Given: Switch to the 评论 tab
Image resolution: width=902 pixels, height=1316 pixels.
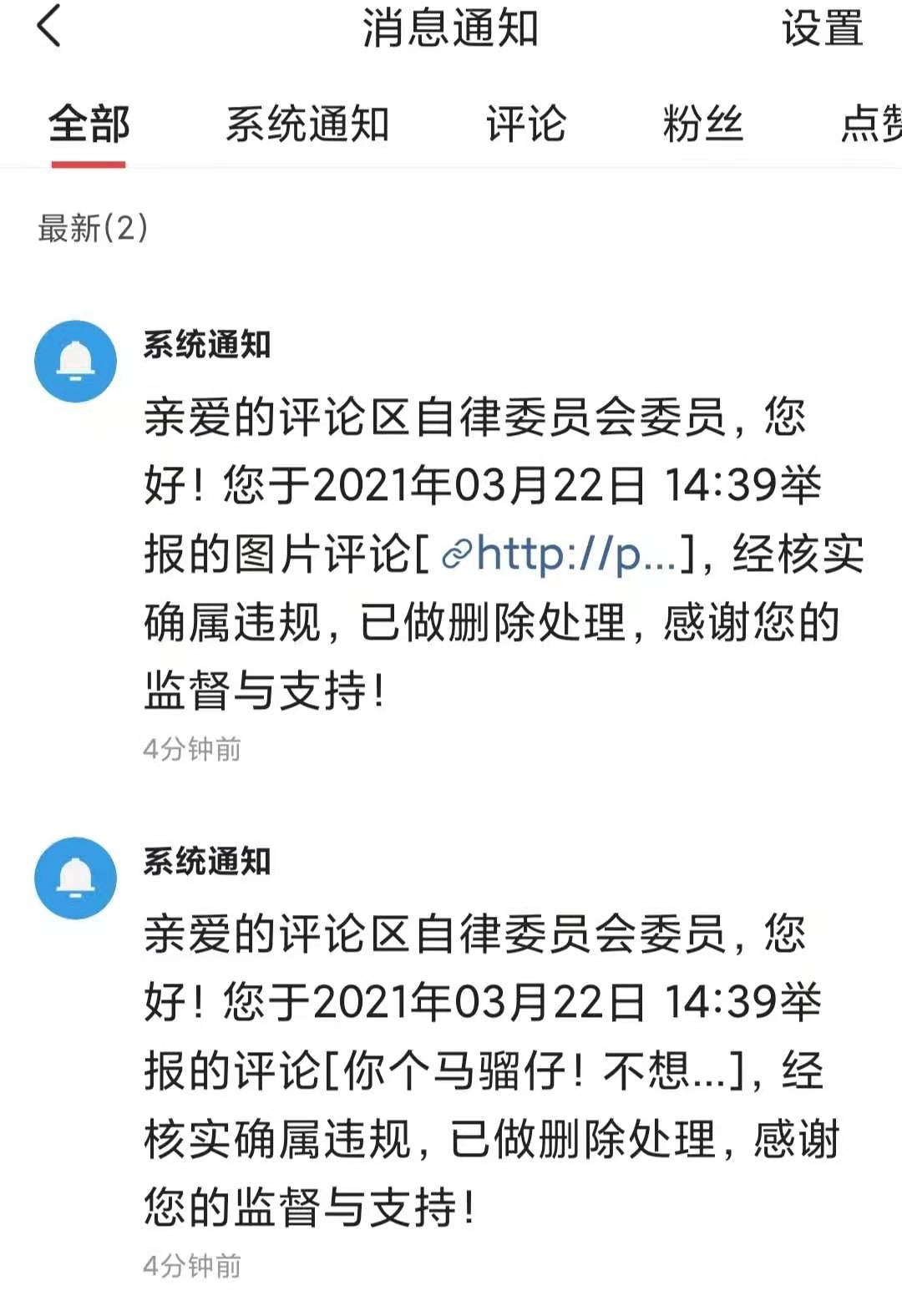Looking at the screenshot, I should 526,125.
